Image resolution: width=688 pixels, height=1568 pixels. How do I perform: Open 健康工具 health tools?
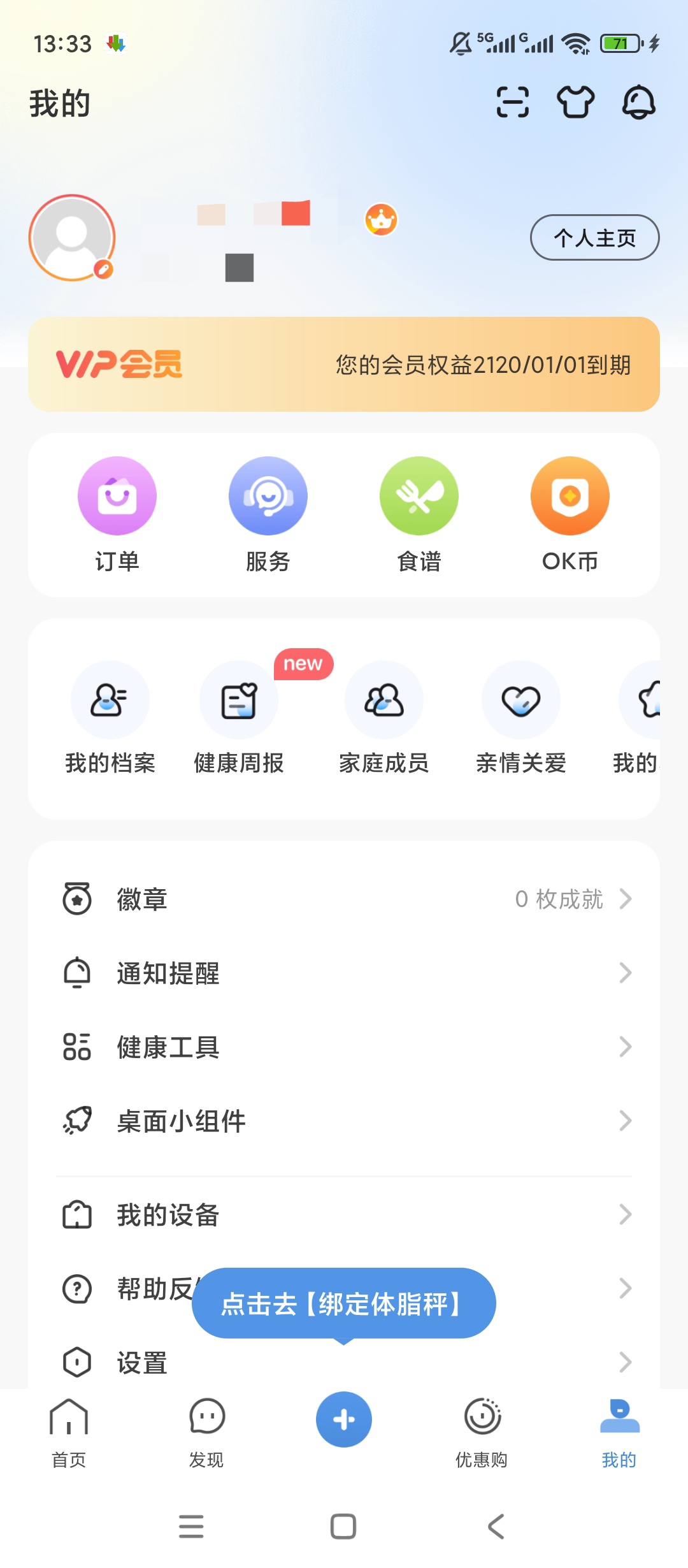coord(344,1047)
